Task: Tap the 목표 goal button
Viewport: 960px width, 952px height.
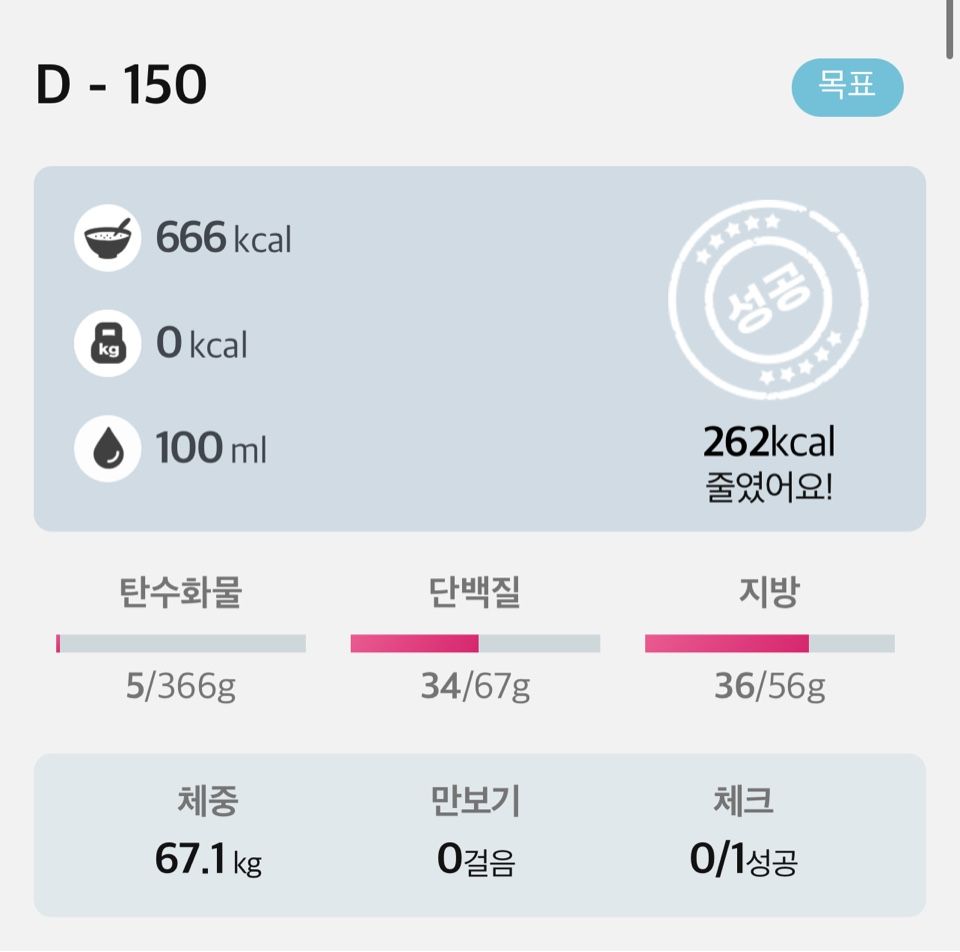Action: [x=847, y=88]
